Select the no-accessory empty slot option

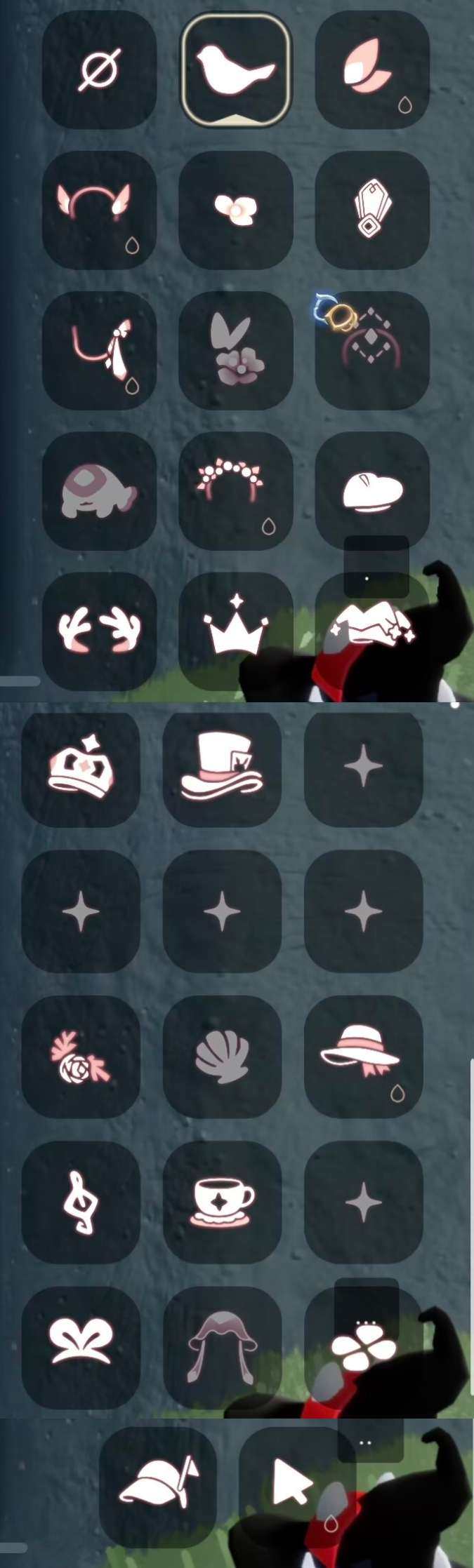[99, 69]
